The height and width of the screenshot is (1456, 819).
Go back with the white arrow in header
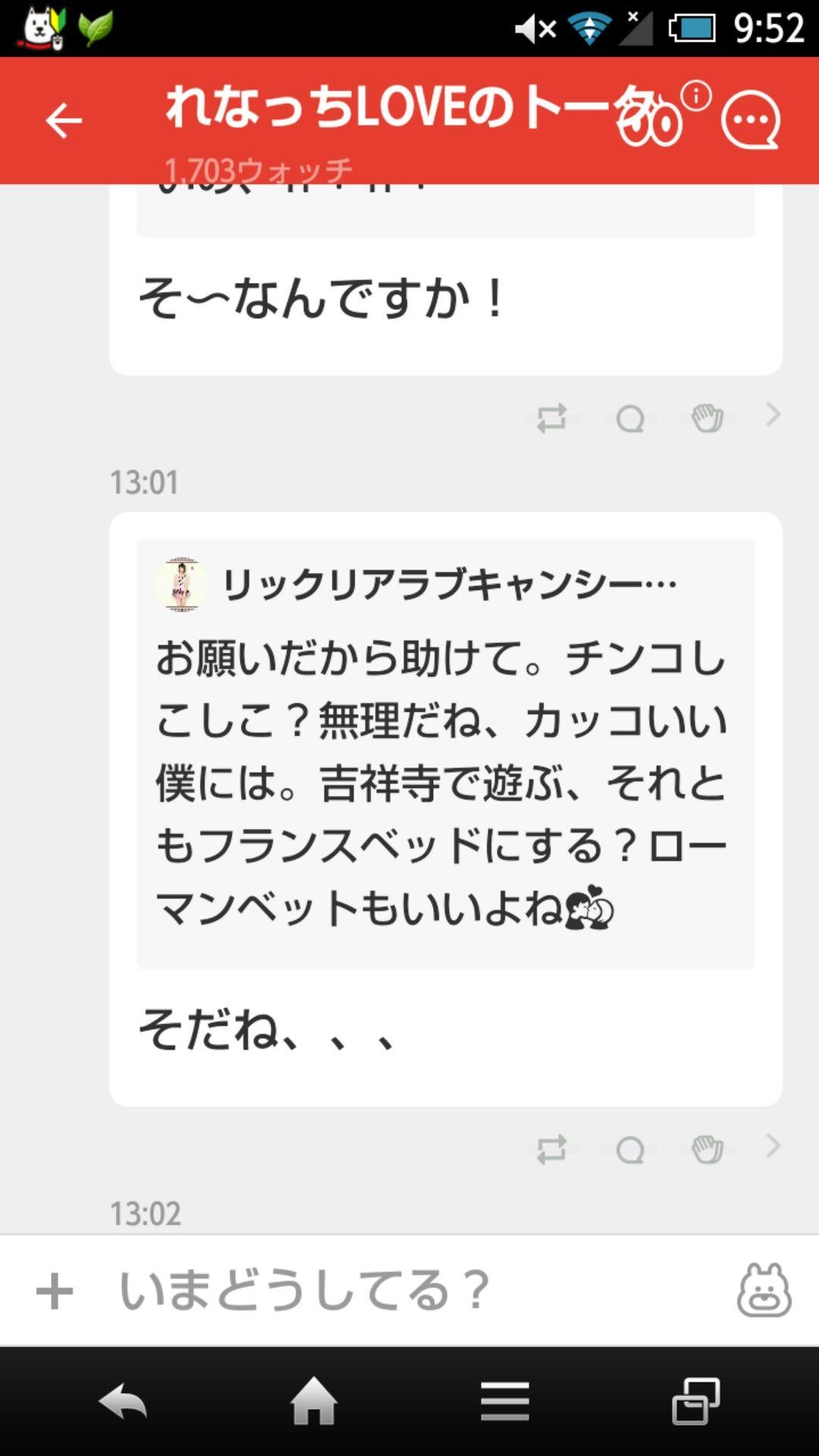point(64,120)
